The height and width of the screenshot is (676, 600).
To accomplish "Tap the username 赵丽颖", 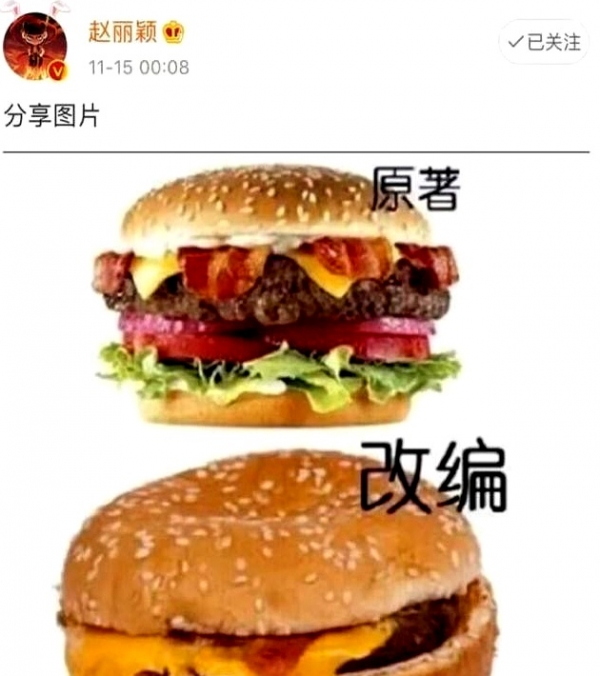I will pos(122,33).
